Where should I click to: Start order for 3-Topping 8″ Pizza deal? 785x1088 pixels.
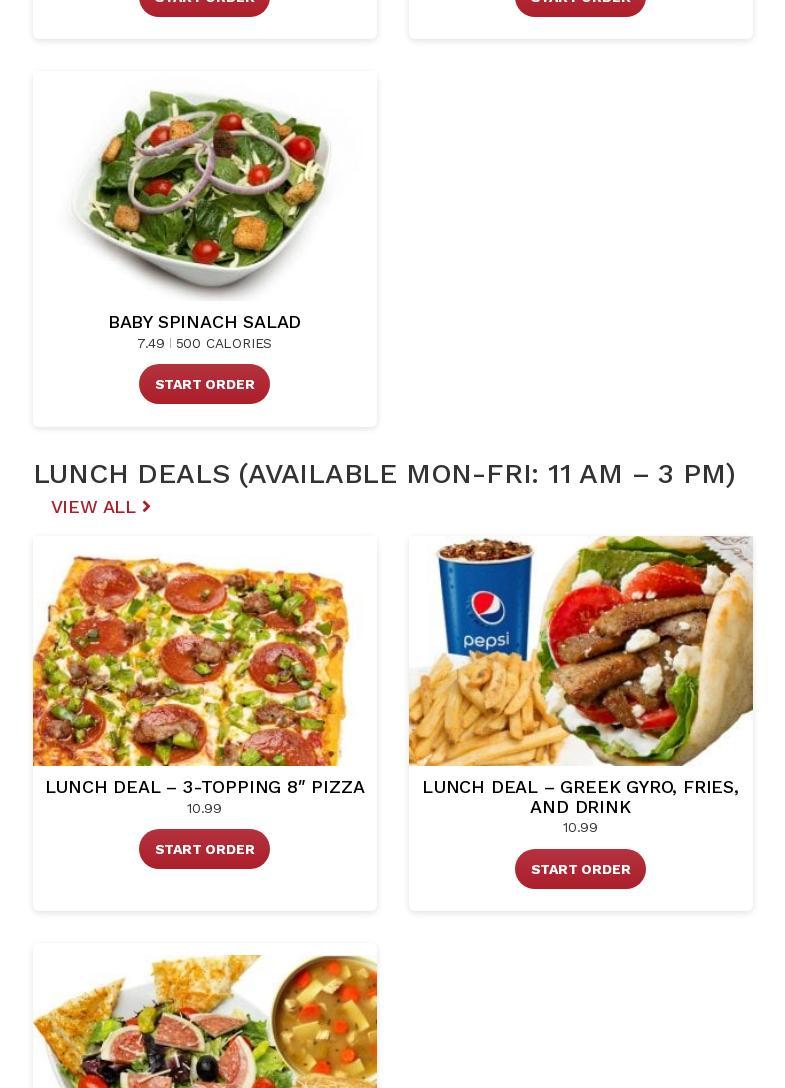click(204, 849)
